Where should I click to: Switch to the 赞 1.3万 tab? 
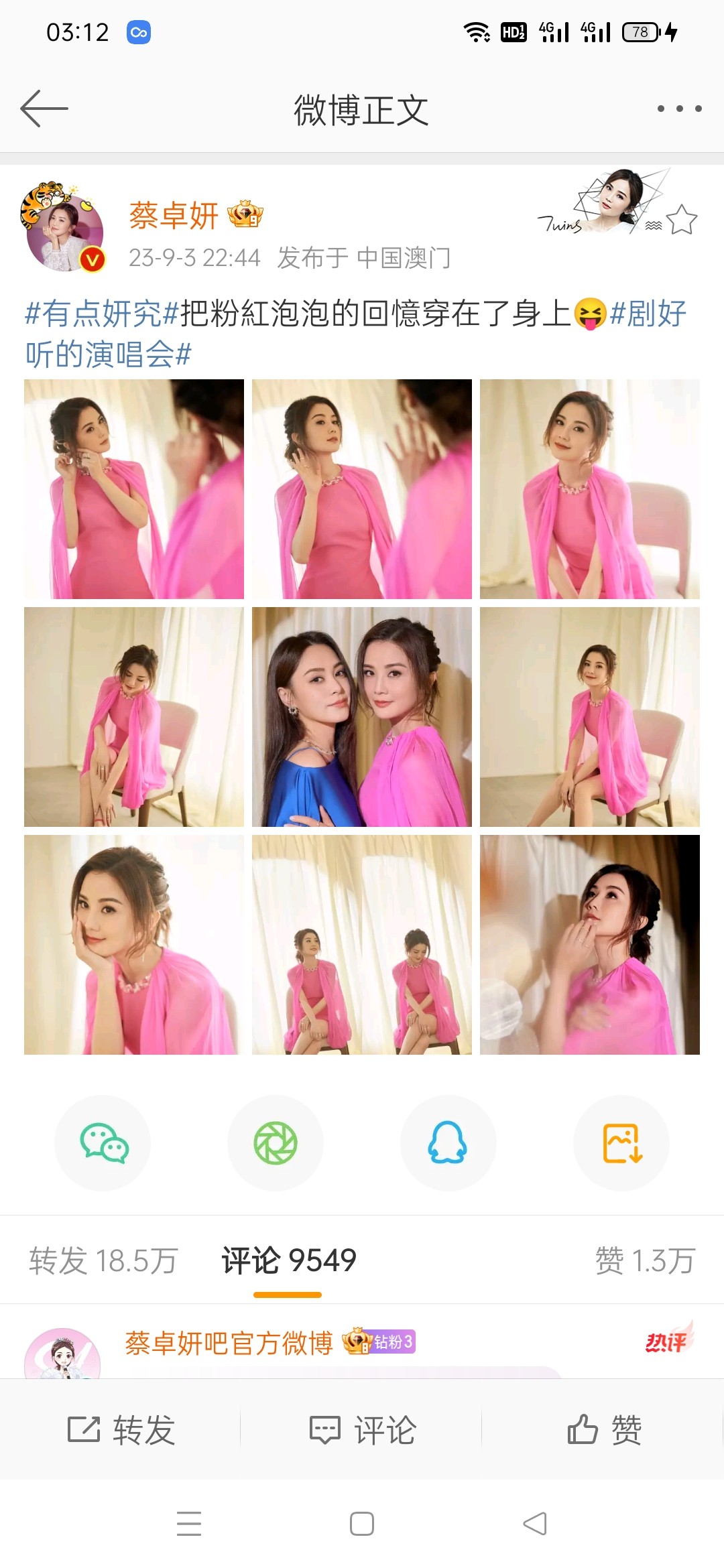pos(645,1260)
